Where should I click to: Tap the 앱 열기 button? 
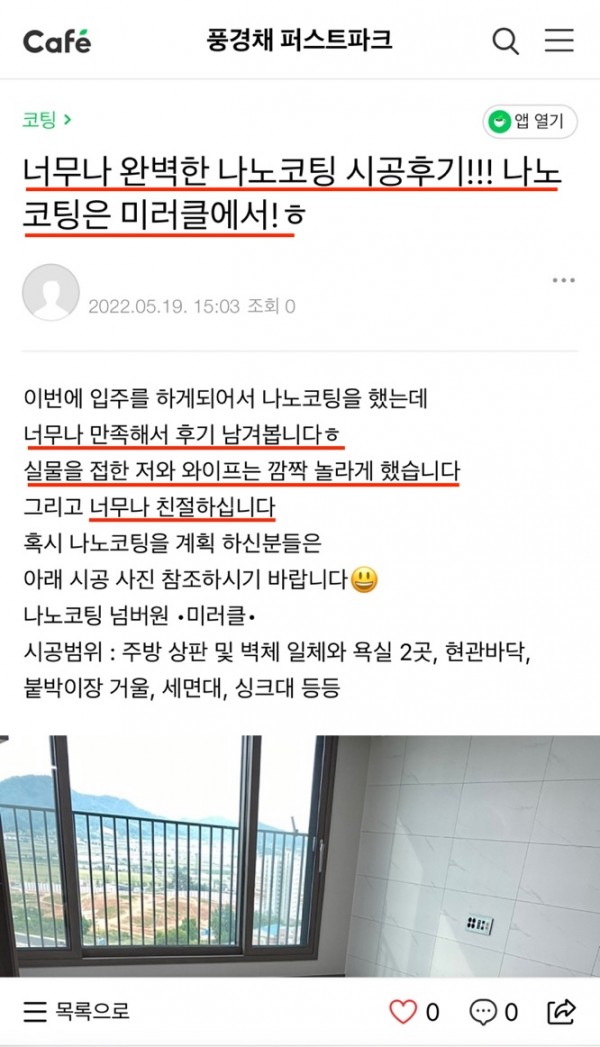pyautogui.click(x=528, y=122)
